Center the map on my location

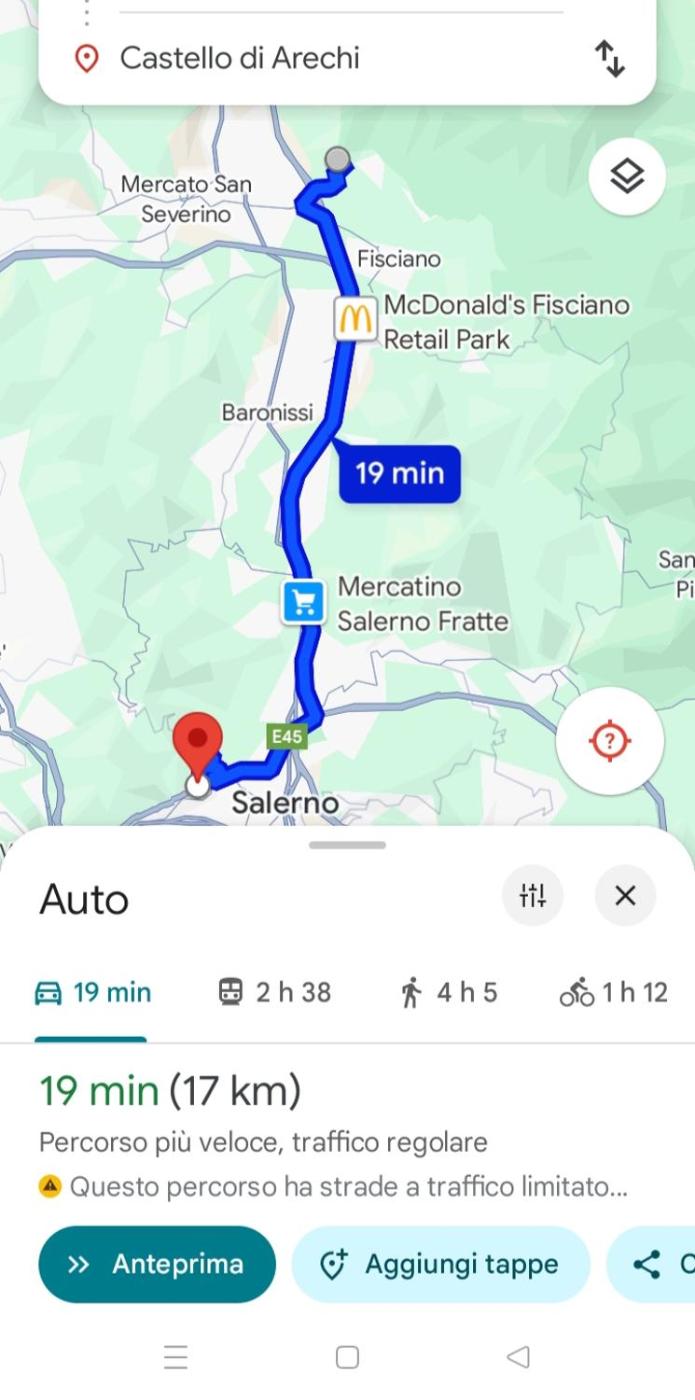pyautogui.click(x=610, y=741)
